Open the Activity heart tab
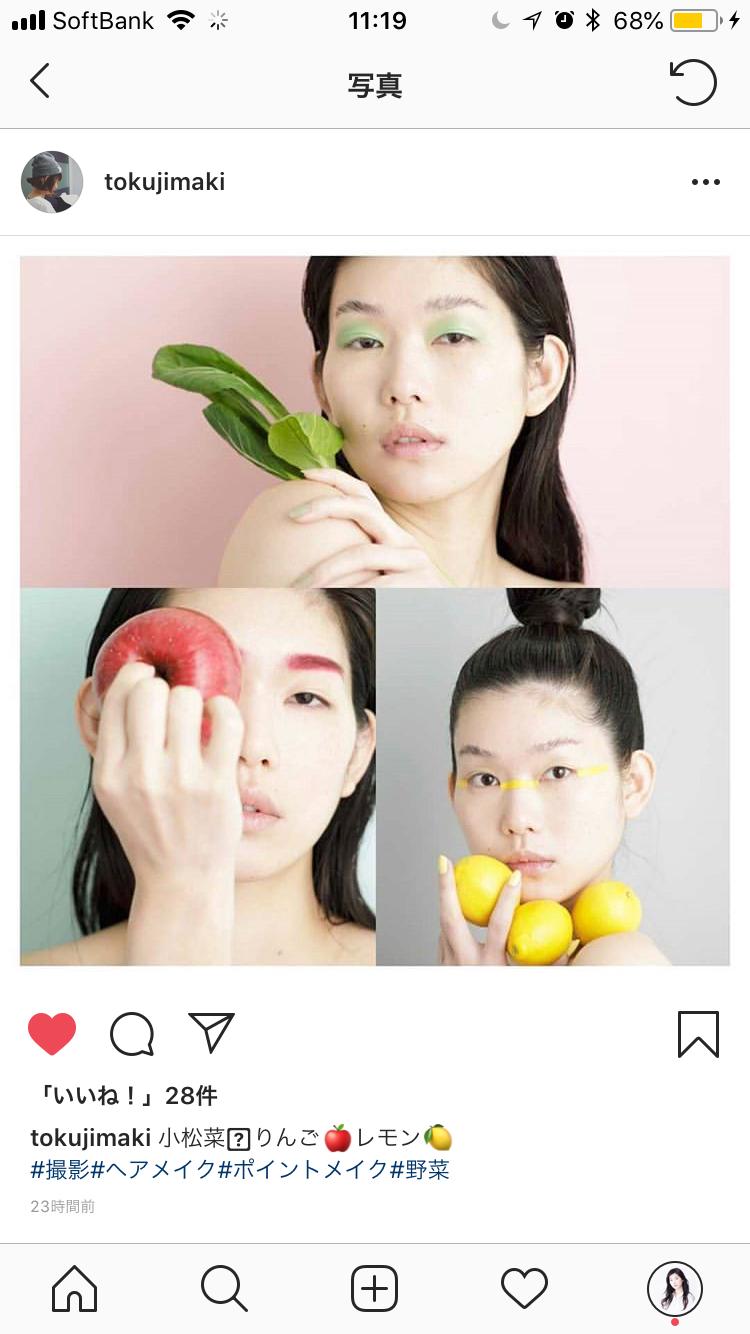This screenshot has height=1334, width=750. click(x=524, y=1288)
